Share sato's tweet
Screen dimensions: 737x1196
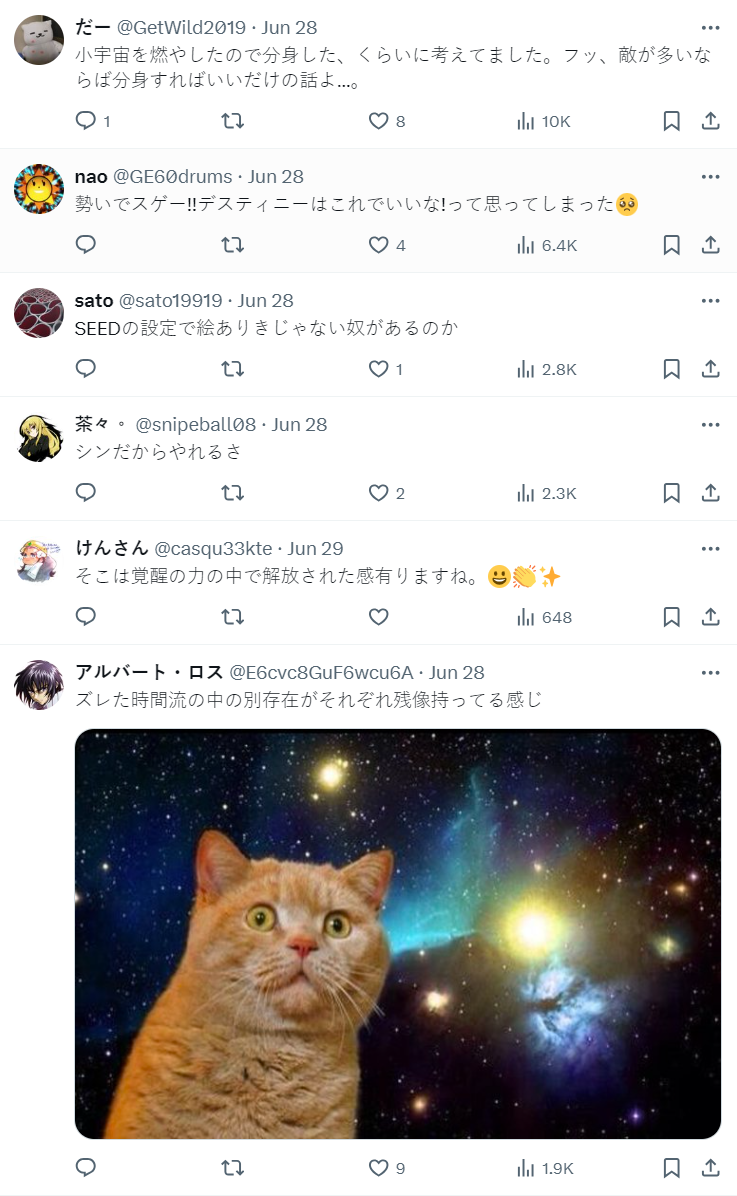click(710, 369)
